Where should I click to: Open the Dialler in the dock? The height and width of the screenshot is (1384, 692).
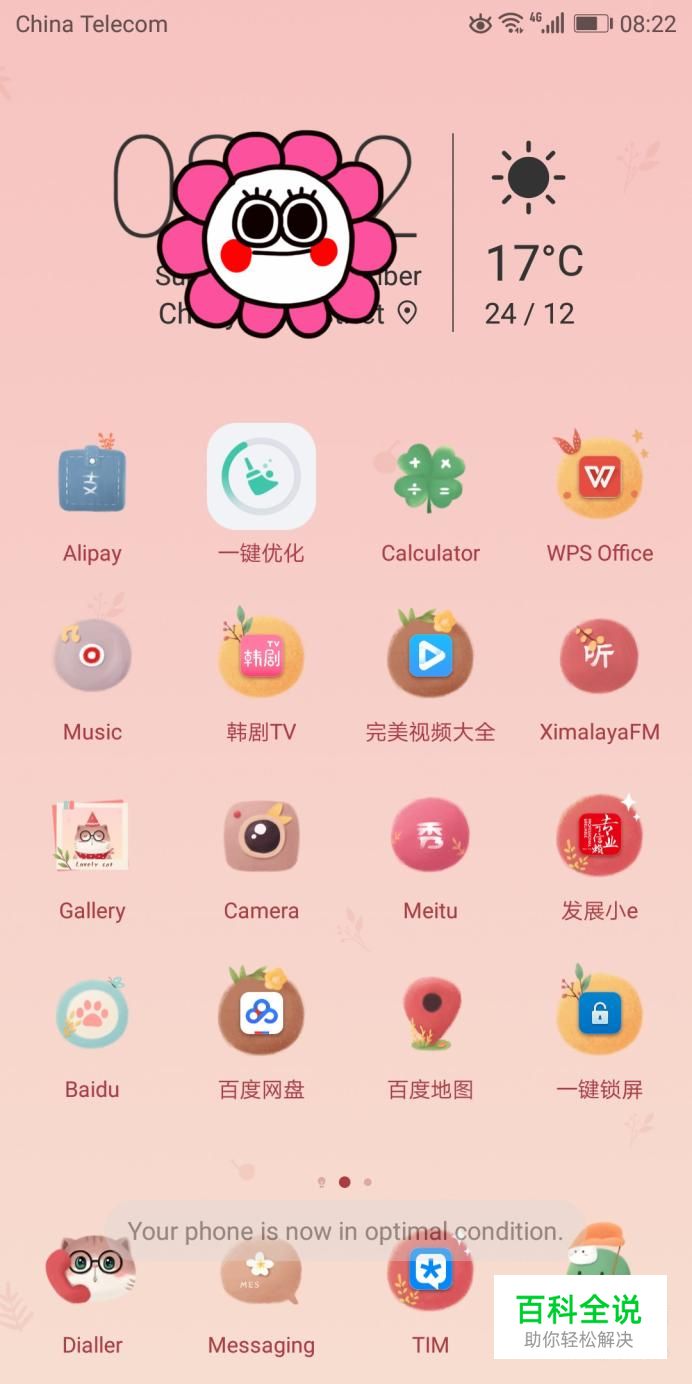pyautogui.click(x=92, y=1275)
